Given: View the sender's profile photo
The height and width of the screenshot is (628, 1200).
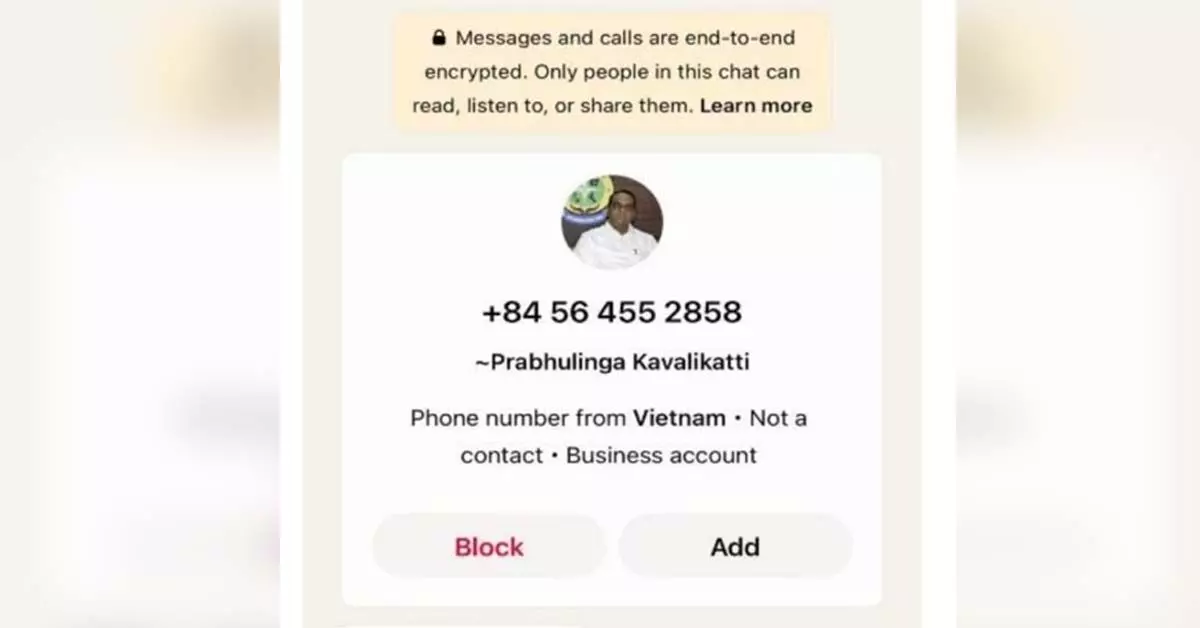Looking at the screenshot, I should [611, 222].
